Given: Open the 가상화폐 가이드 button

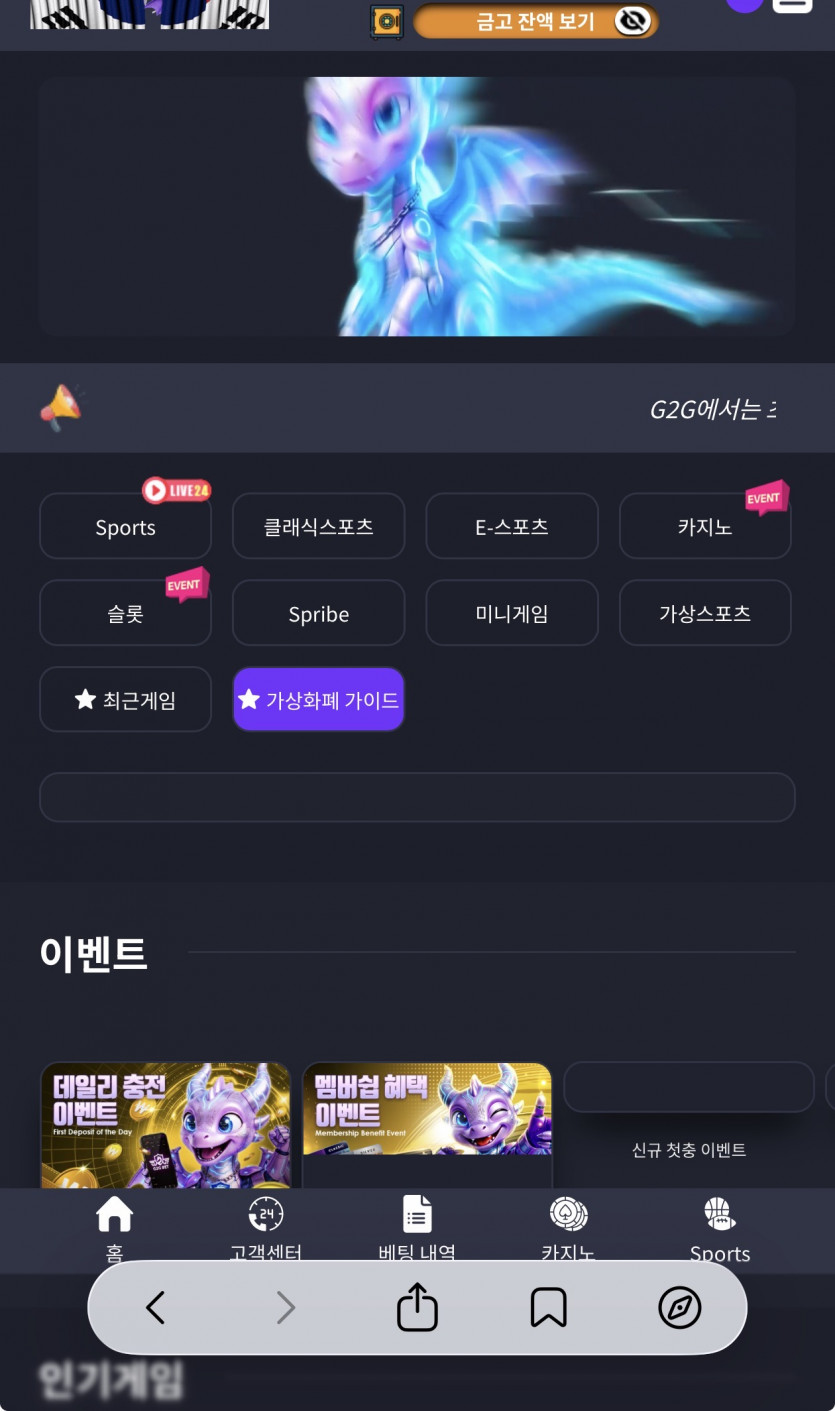Looking at the screenshot, I should pos(318,700).
